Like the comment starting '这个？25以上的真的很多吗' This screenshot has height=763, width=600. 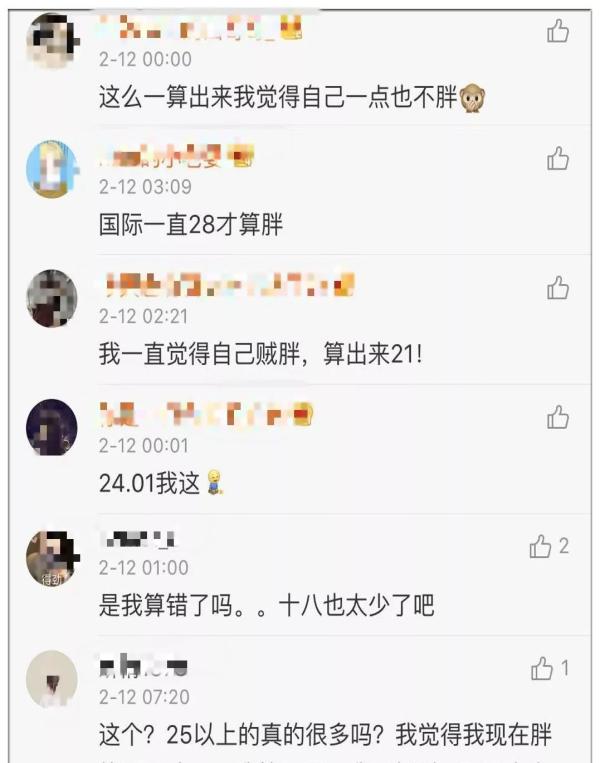click(x=542, y=669)
